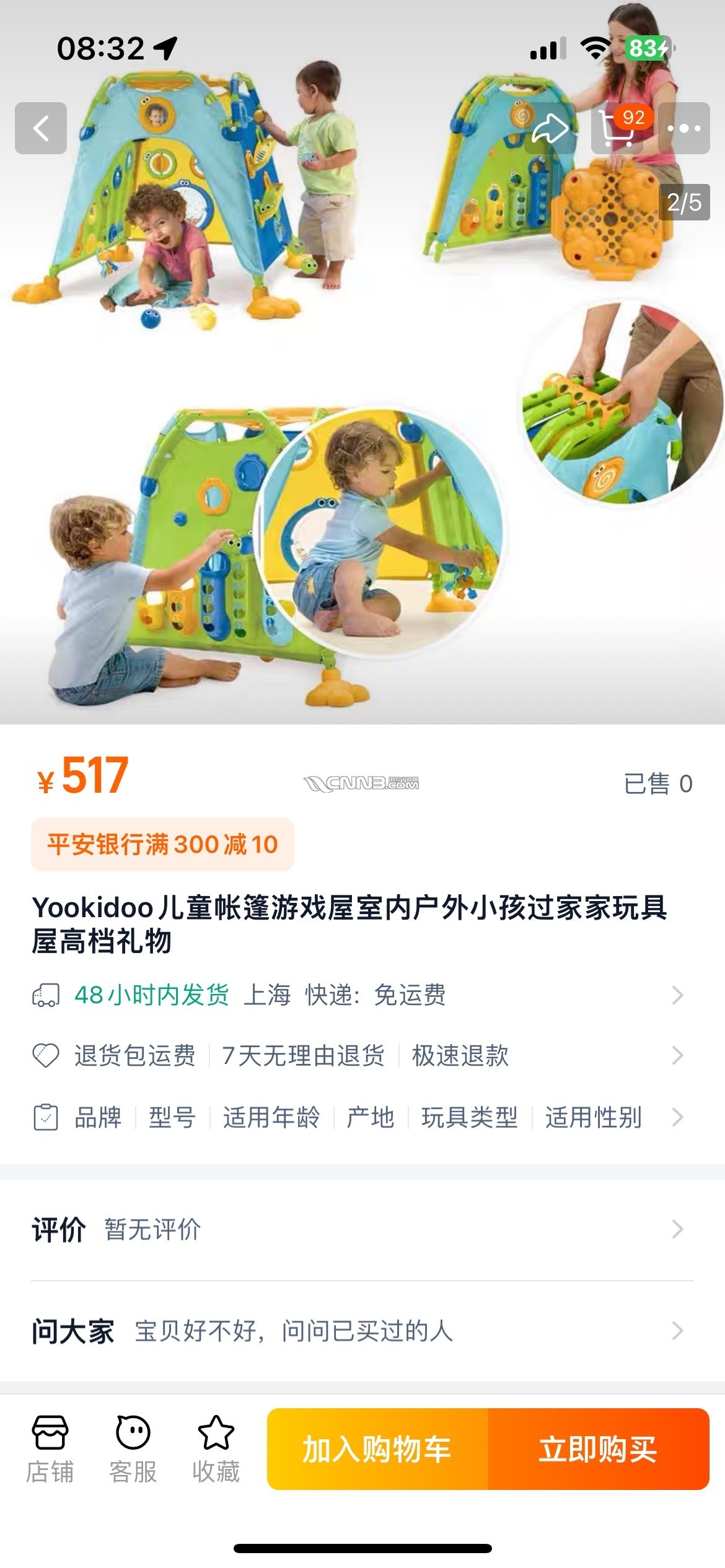Go back using the top-left arrow
The image size is (725, 1568).
(x=41, y=128)
